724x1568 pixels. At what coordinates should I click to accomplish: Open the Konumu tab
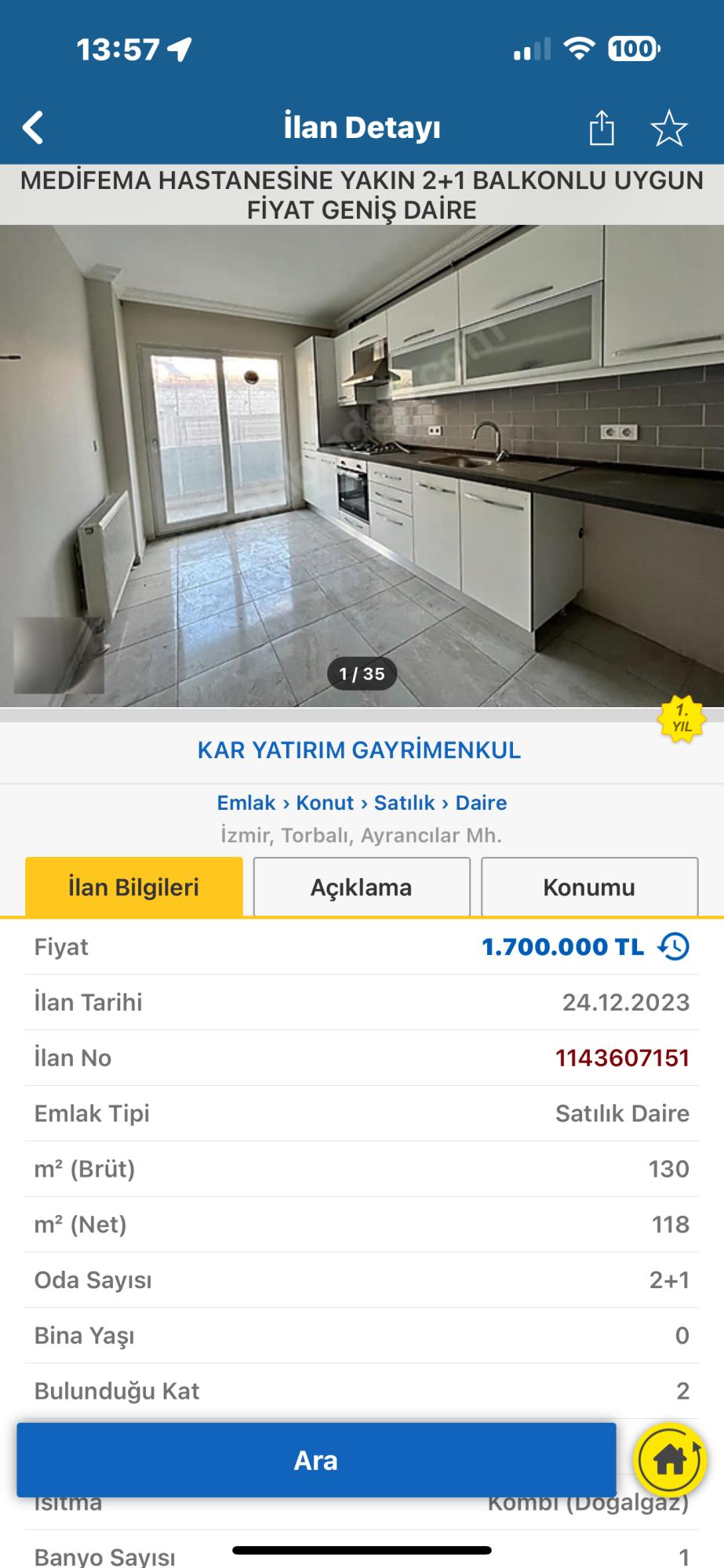click(589, 887)
